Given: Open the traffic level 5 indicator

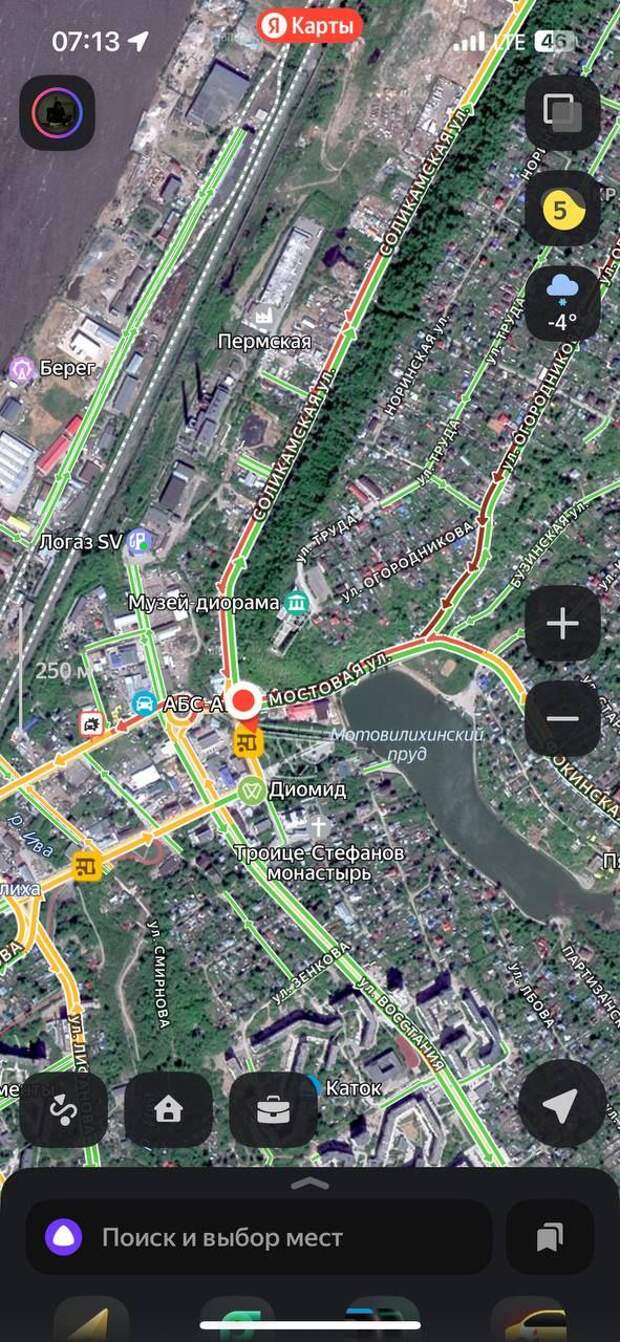Looking at the screenshot, I should [561, 209].
